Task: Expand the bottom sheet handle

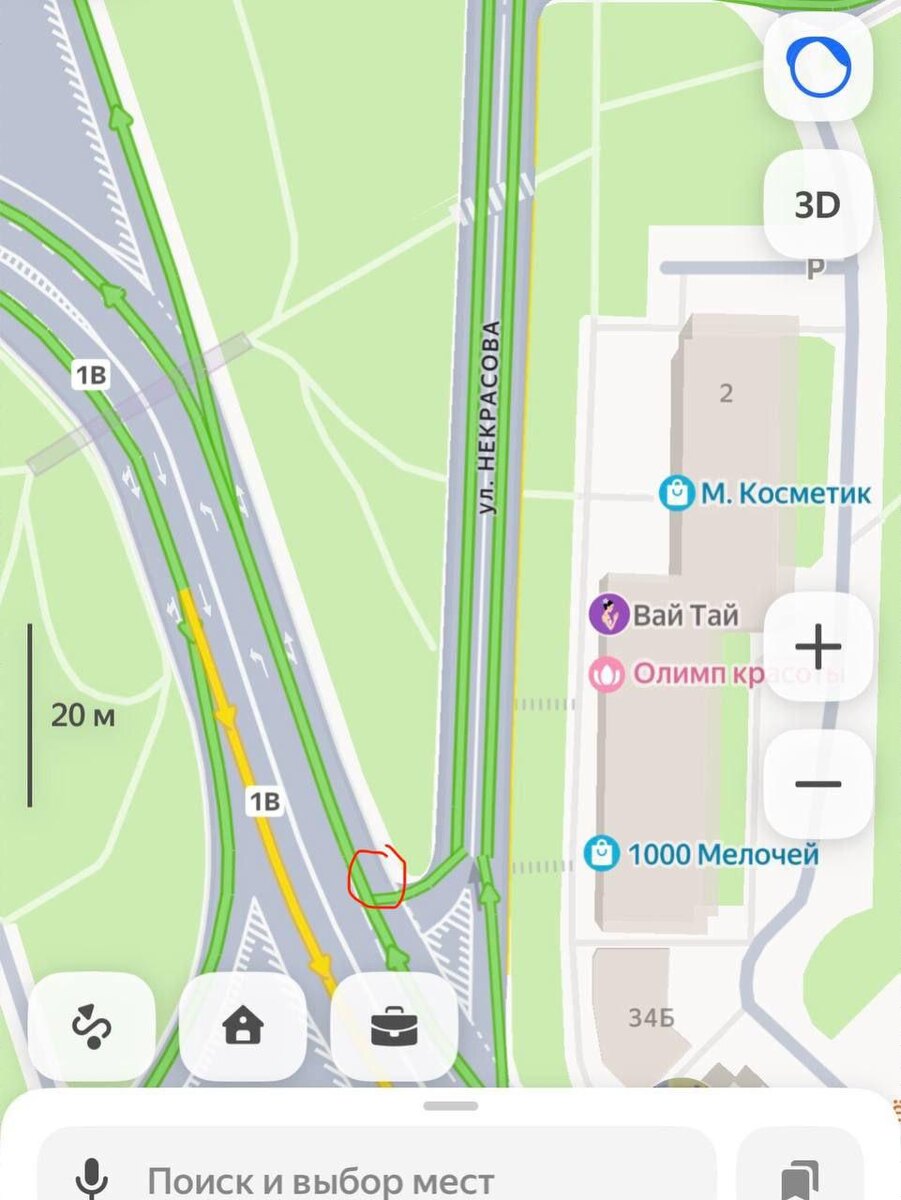Action: click(x=450, y=1105)
